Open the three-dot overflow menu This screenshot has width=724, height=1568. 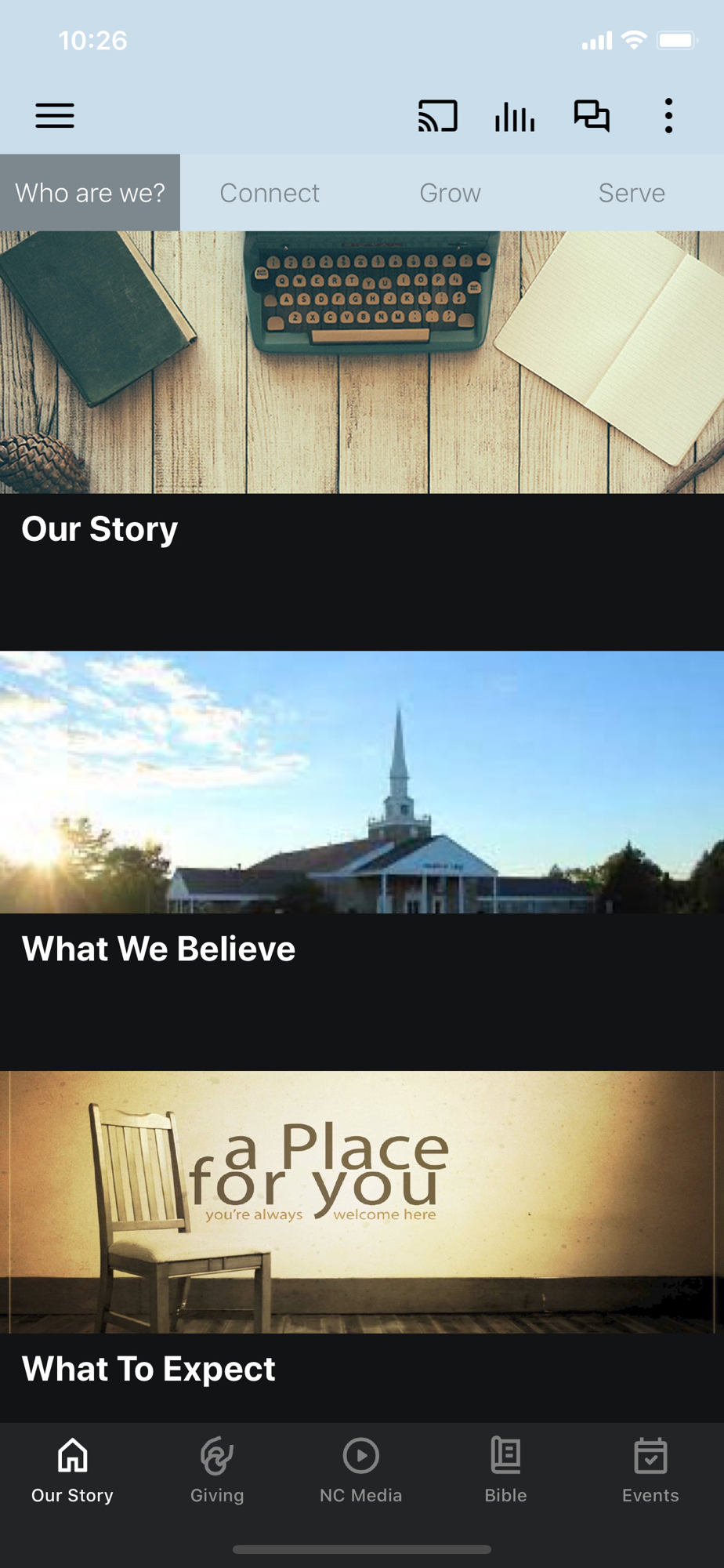click(x=668, y=116)
